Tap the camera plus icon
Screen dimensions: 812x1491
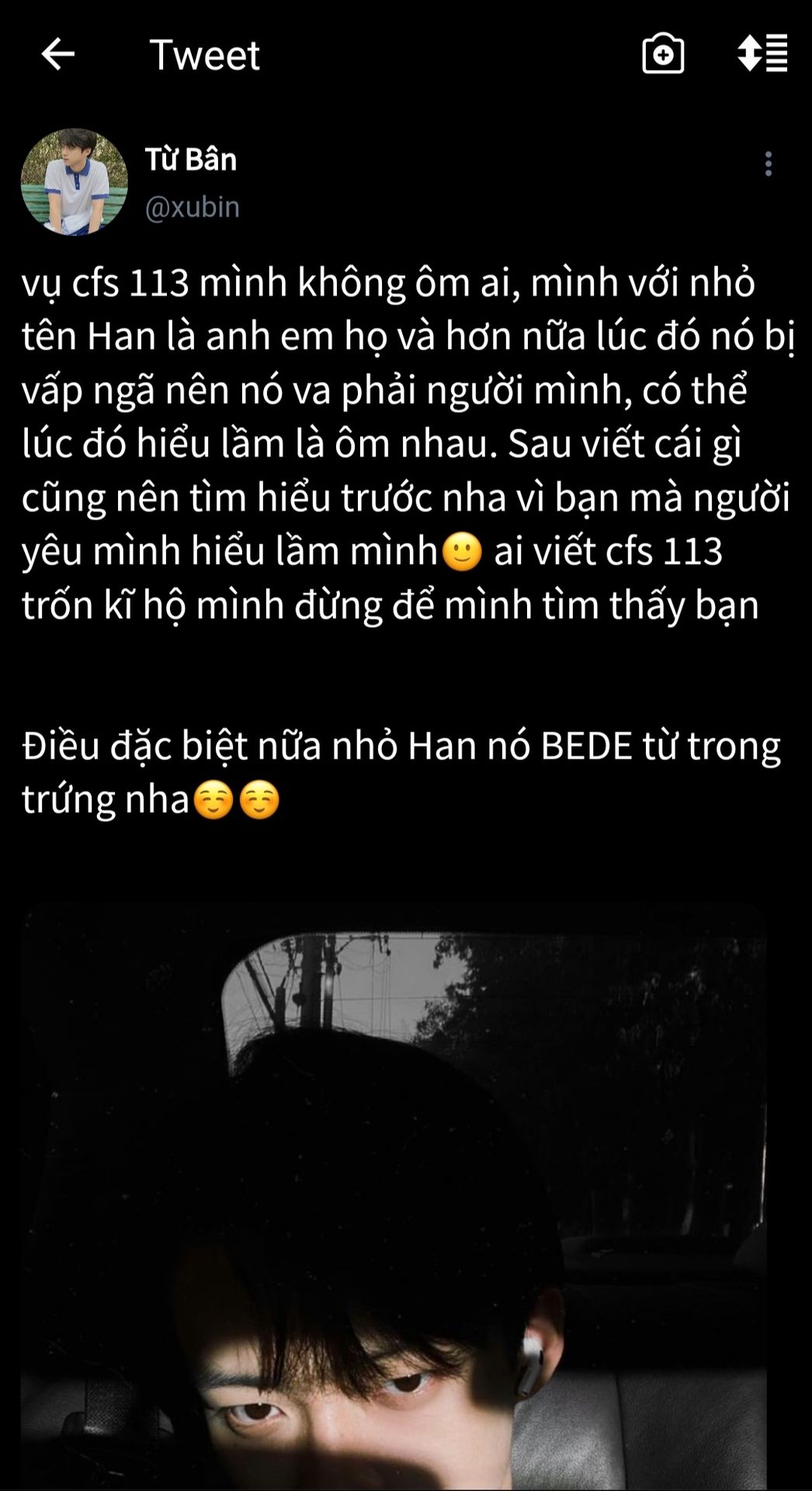pyautogui.click(x=663, y=54)
